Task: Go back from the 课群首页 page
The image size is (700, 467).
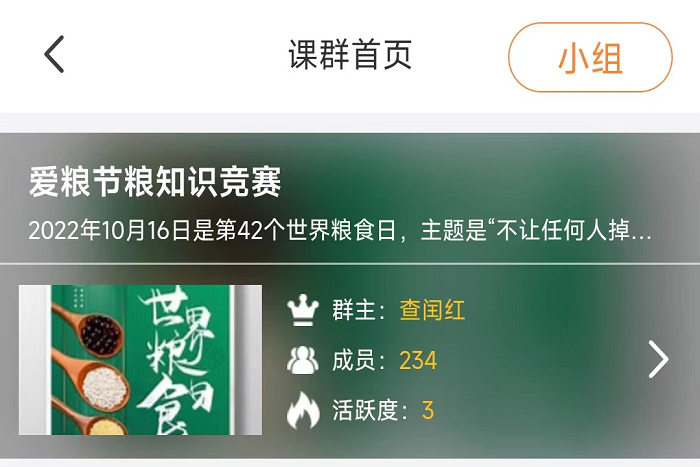Action: (x=54, y=54)
